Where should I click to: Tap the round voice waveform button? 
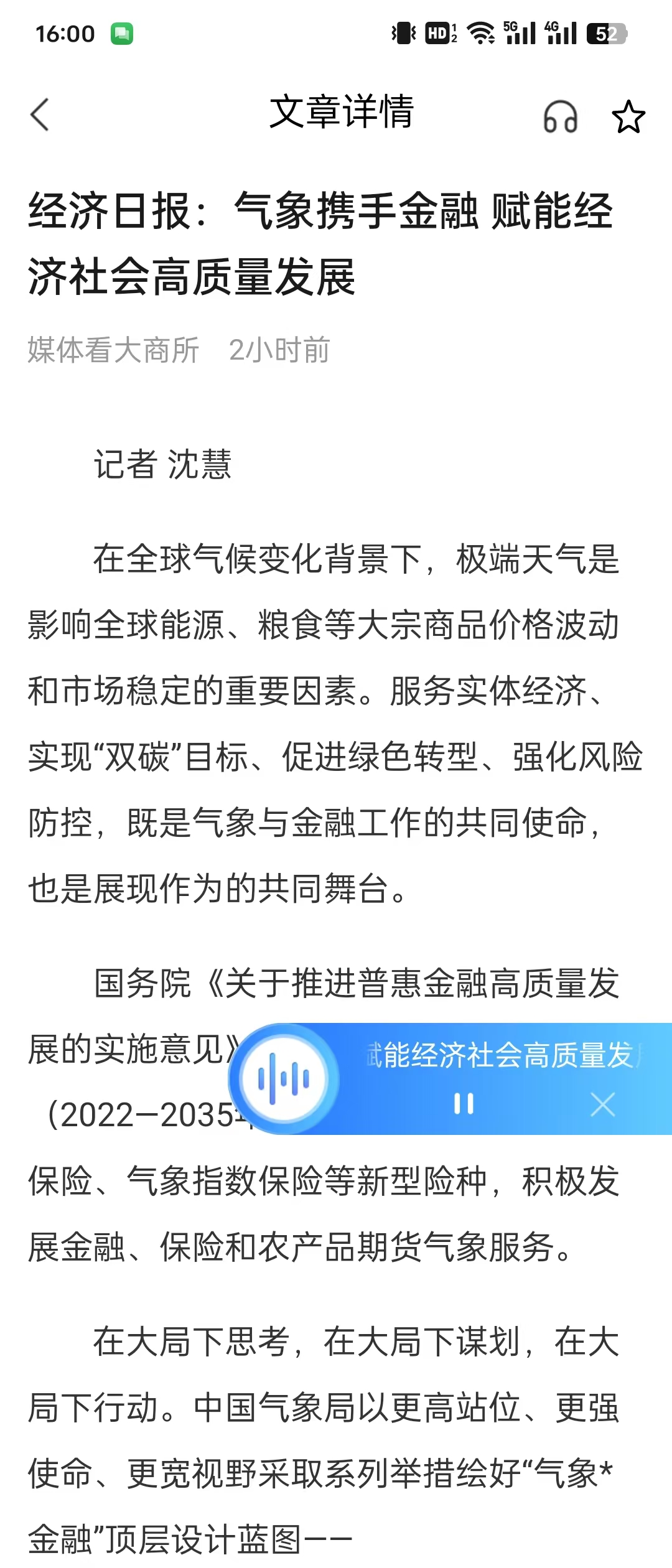284,1079
